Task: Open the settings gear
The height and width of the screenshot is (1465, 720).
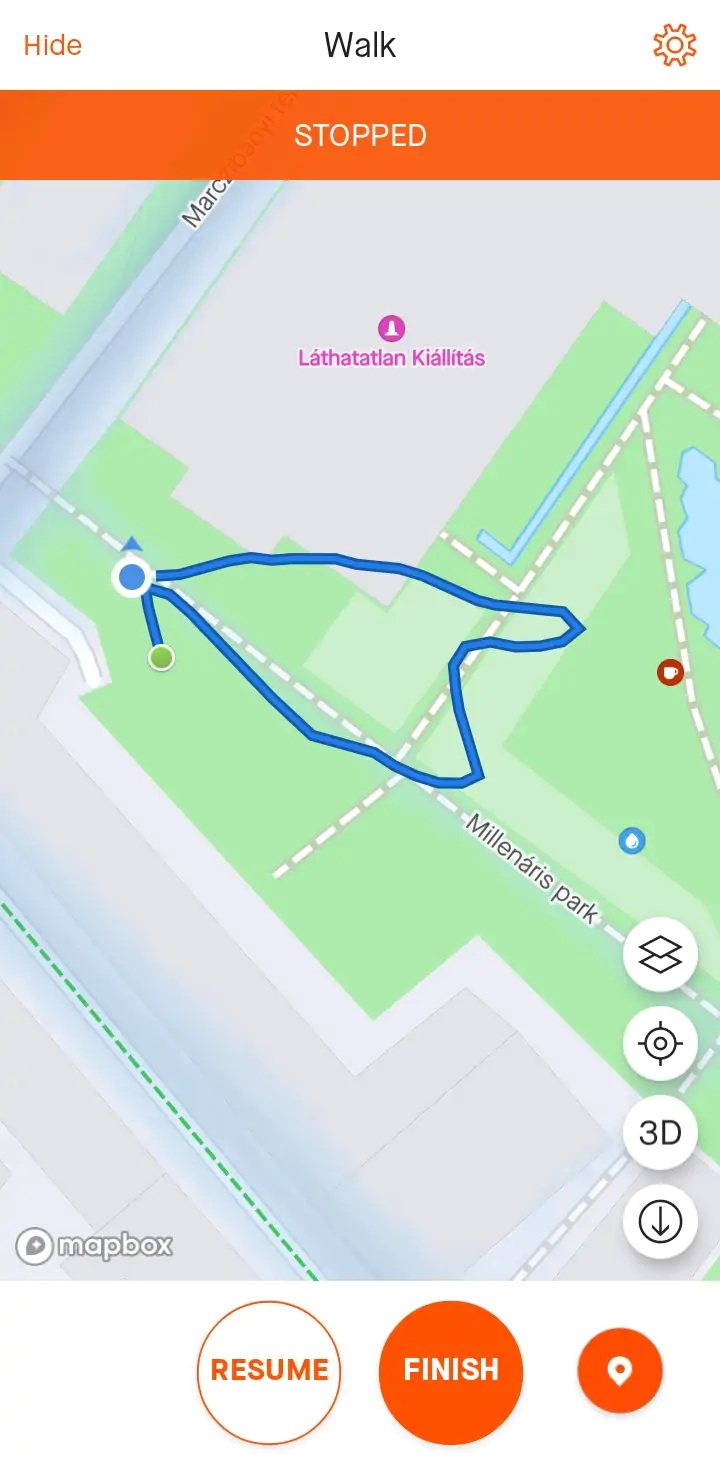Action: (x=674, y=45)
